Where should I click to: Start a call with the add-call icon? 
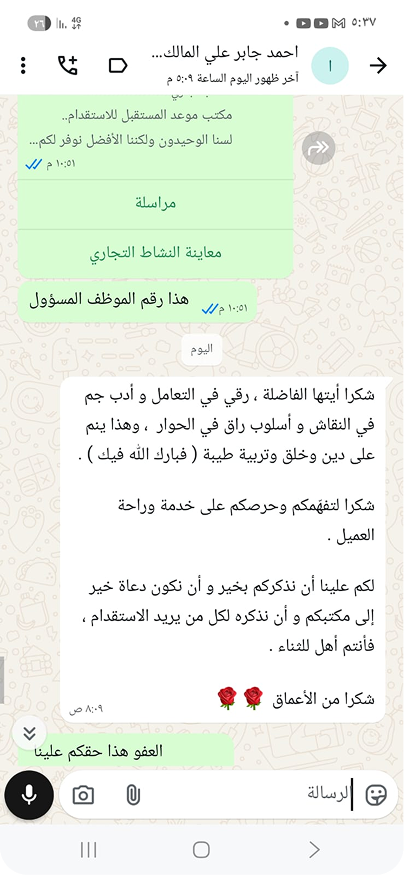click(x=68, y=66)
